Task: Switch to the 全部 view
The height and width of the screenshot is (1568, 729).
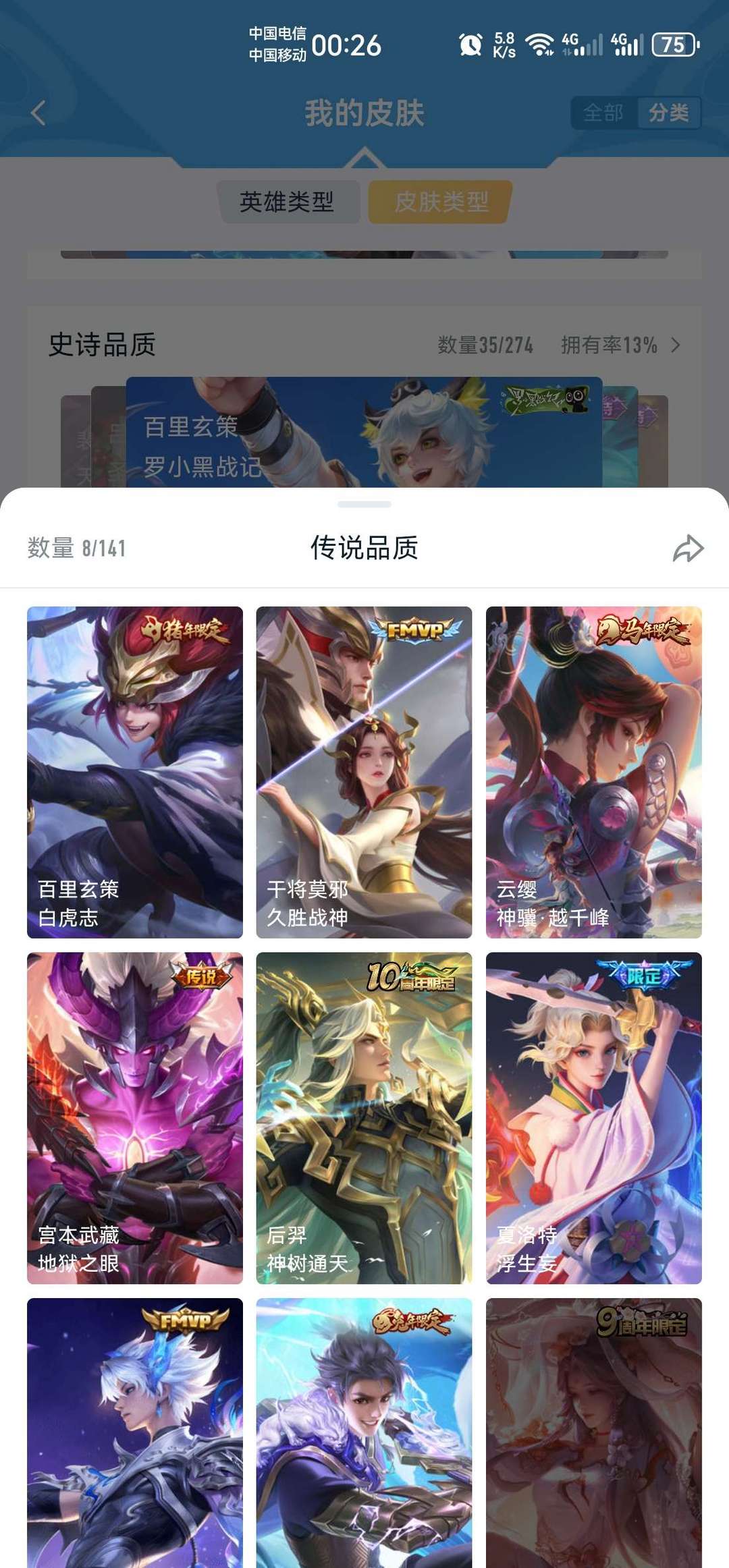Action: pyautogui.click(x=603, y=113)
